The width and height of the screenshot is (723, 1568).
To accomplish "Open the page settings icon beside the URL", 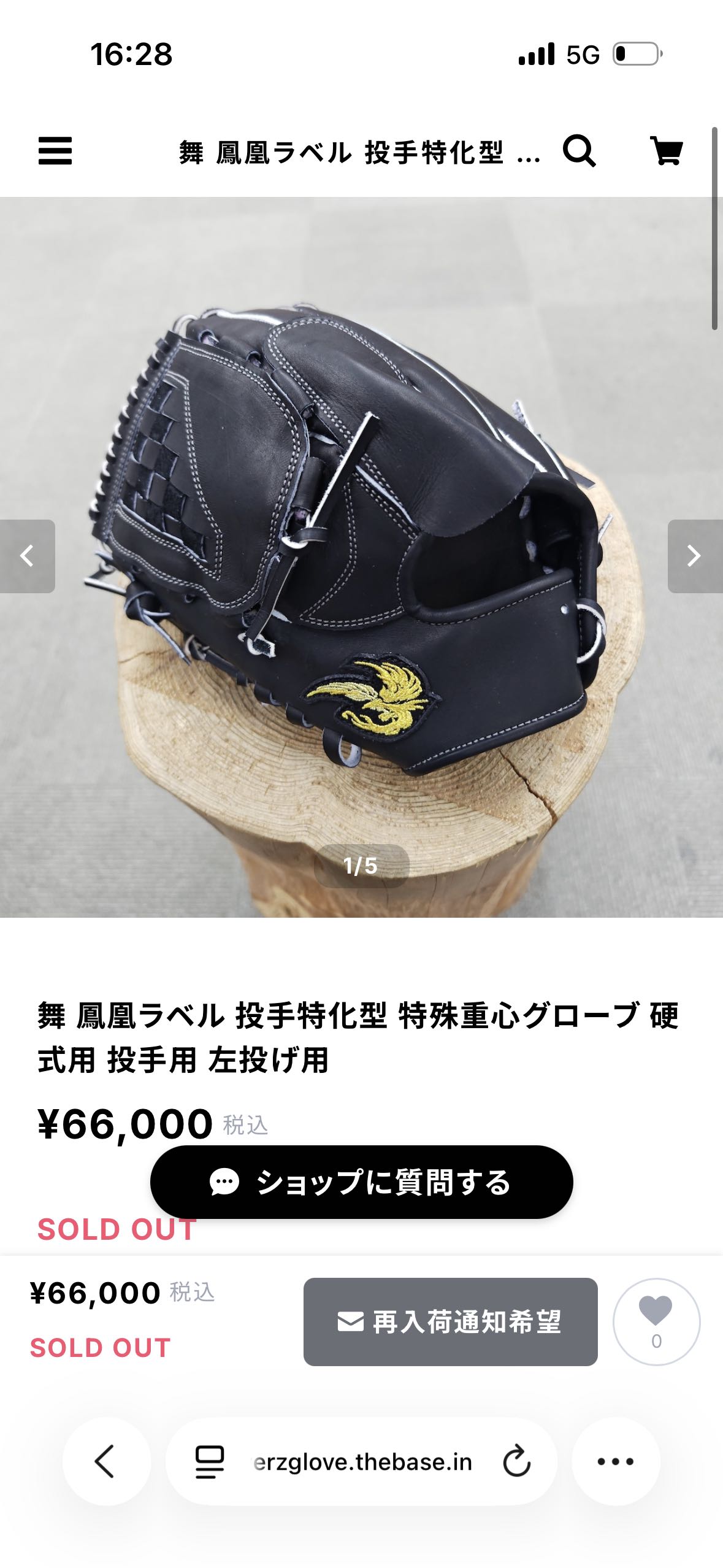I will pos(210,1462).
